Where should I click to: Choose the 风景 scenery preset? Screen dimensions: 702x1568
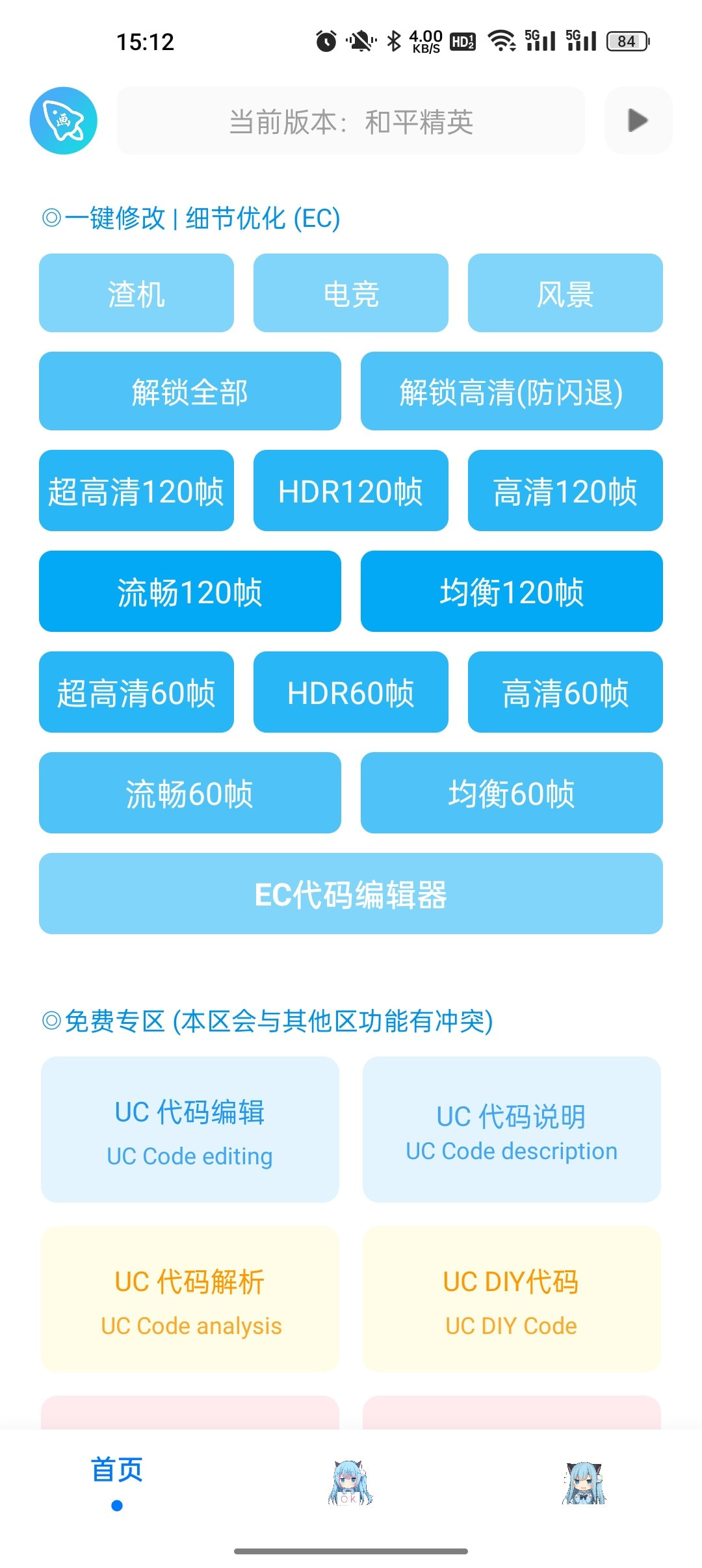(x=565, y=292)
